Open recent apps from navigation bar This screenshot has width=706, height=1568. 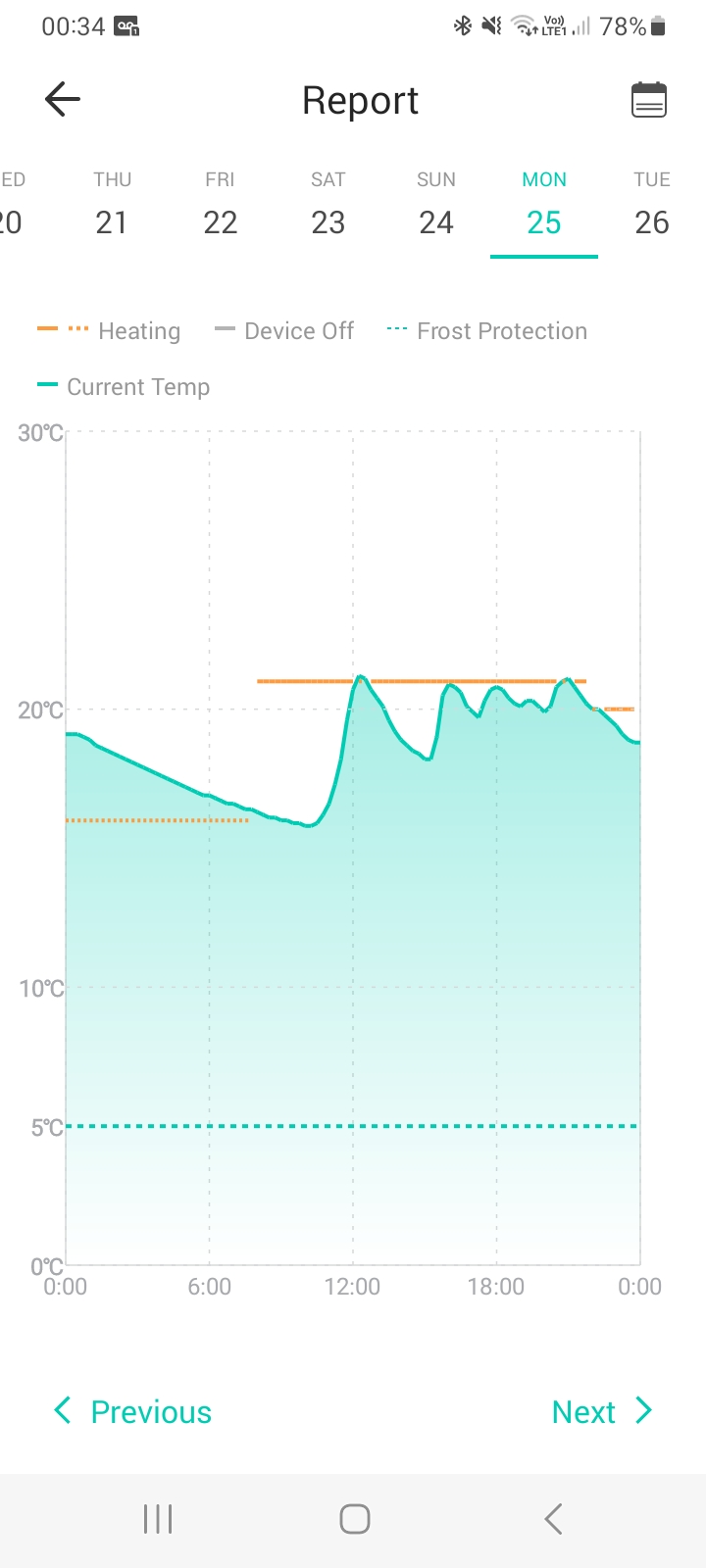(158, 1519)
